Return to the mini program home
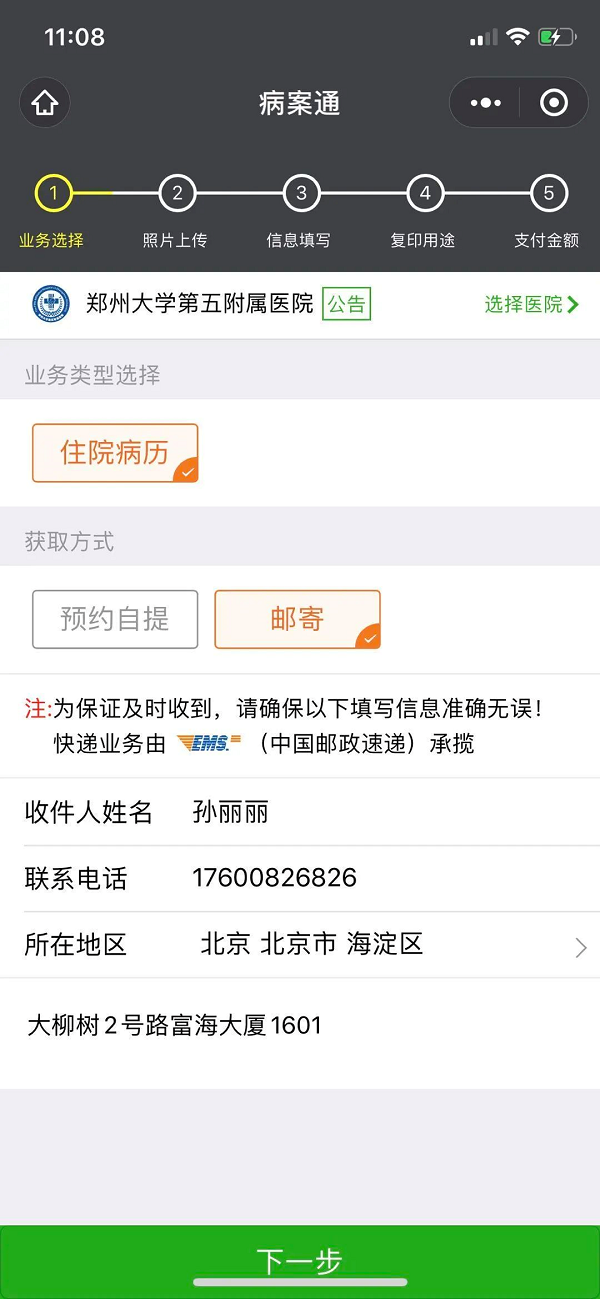The height and width of the screenshot is (1299, 600). coord(45,103)
